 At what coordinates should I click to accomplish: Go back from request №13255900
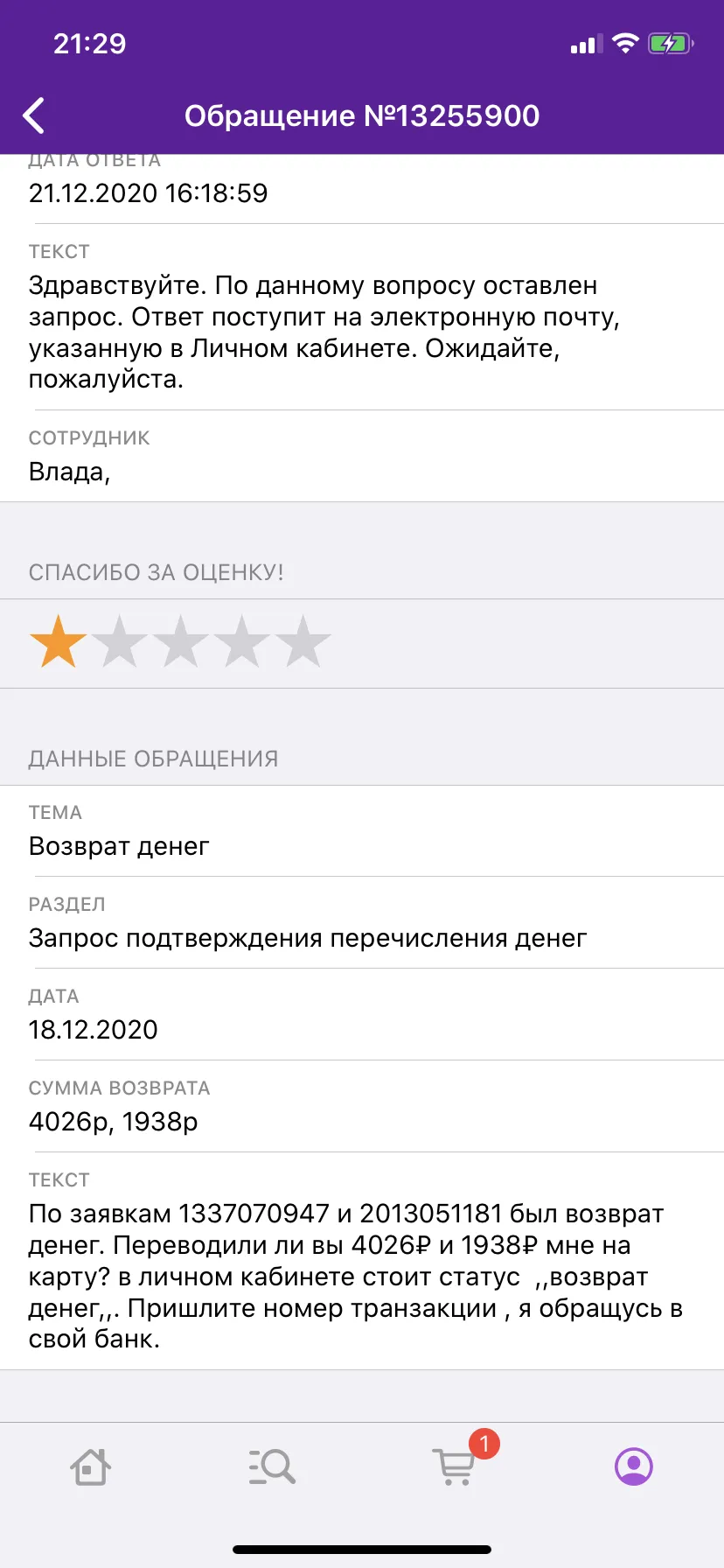[34, 115]
